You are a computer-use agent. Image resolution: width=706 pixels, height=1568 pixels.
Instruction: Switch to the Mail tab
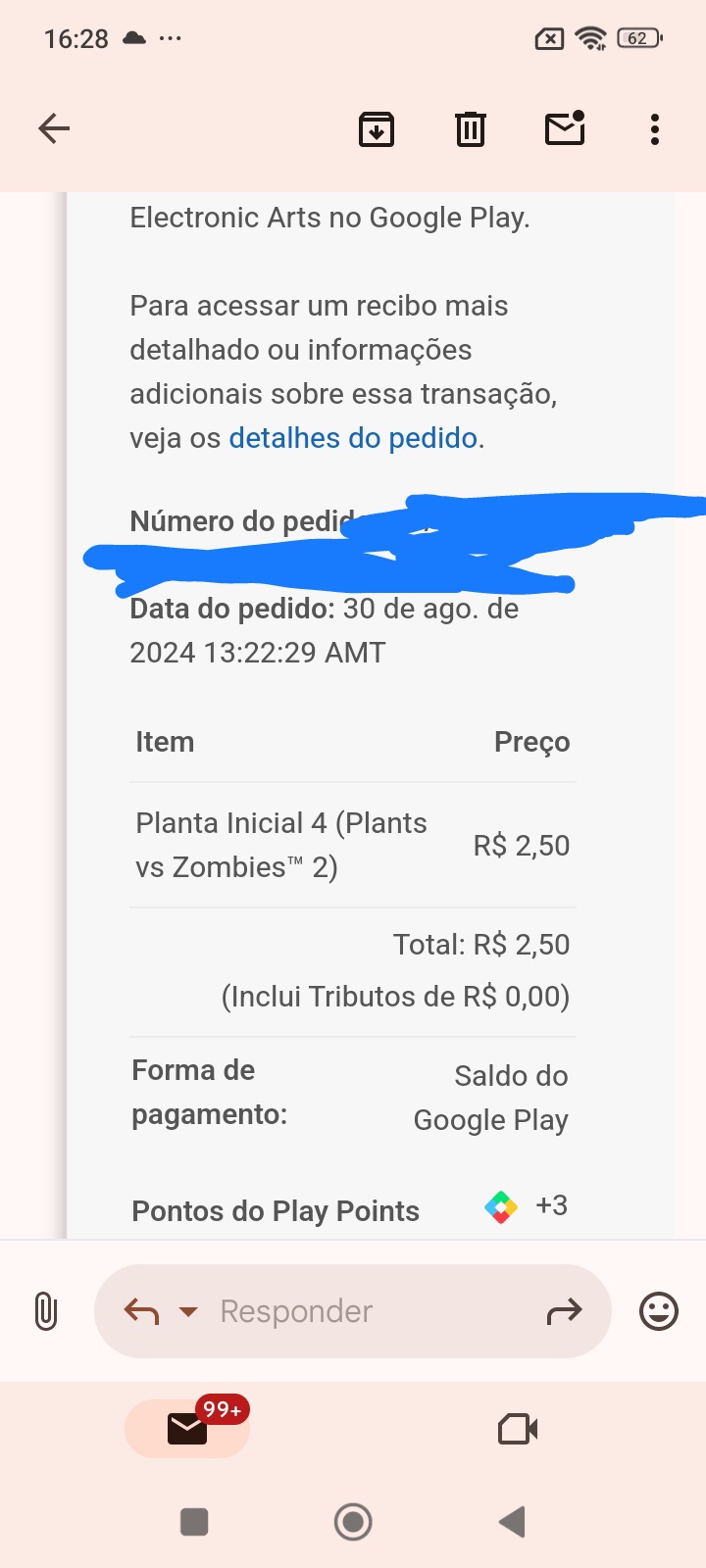(187, 1429)
